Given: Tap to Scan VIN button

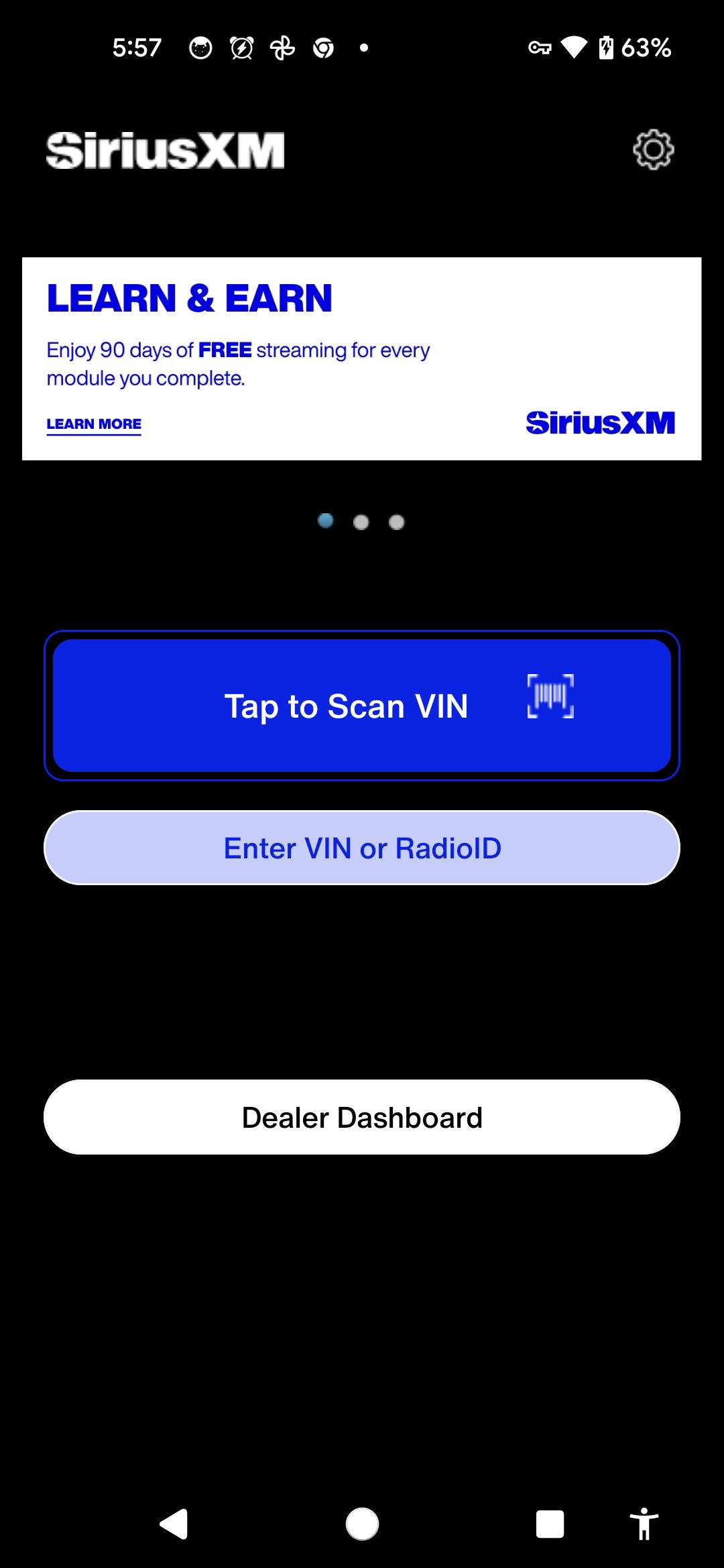Looking at the screenshot, I should [x=362, y=706].
